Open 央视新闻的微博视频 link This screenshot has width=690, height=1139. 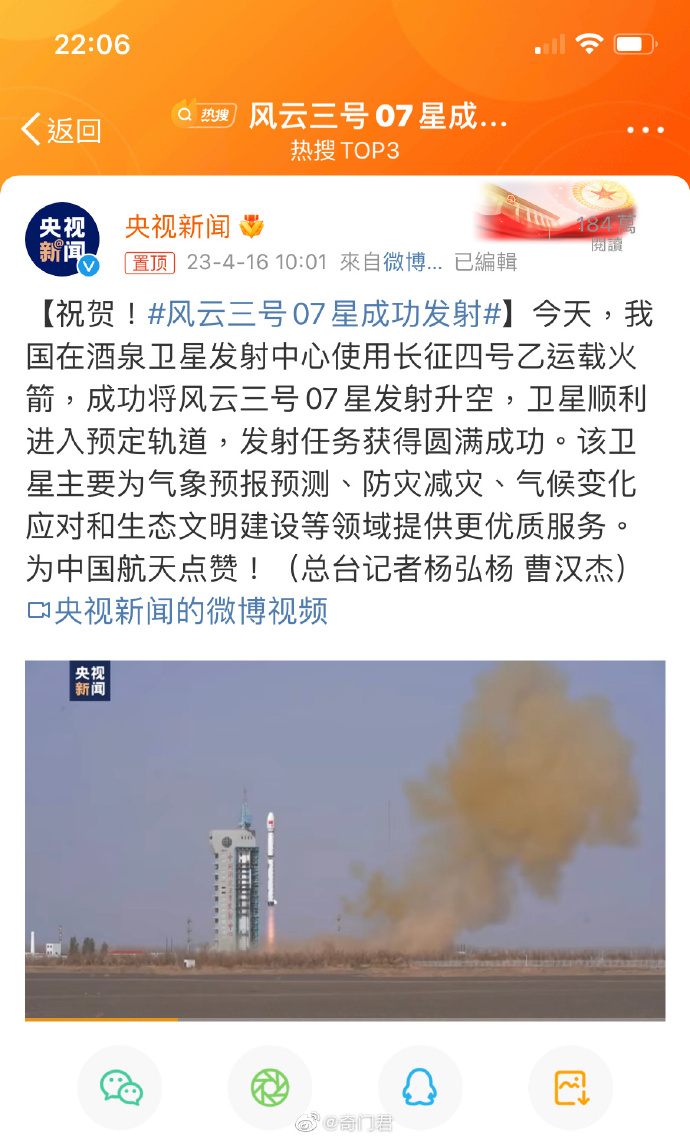177,610
